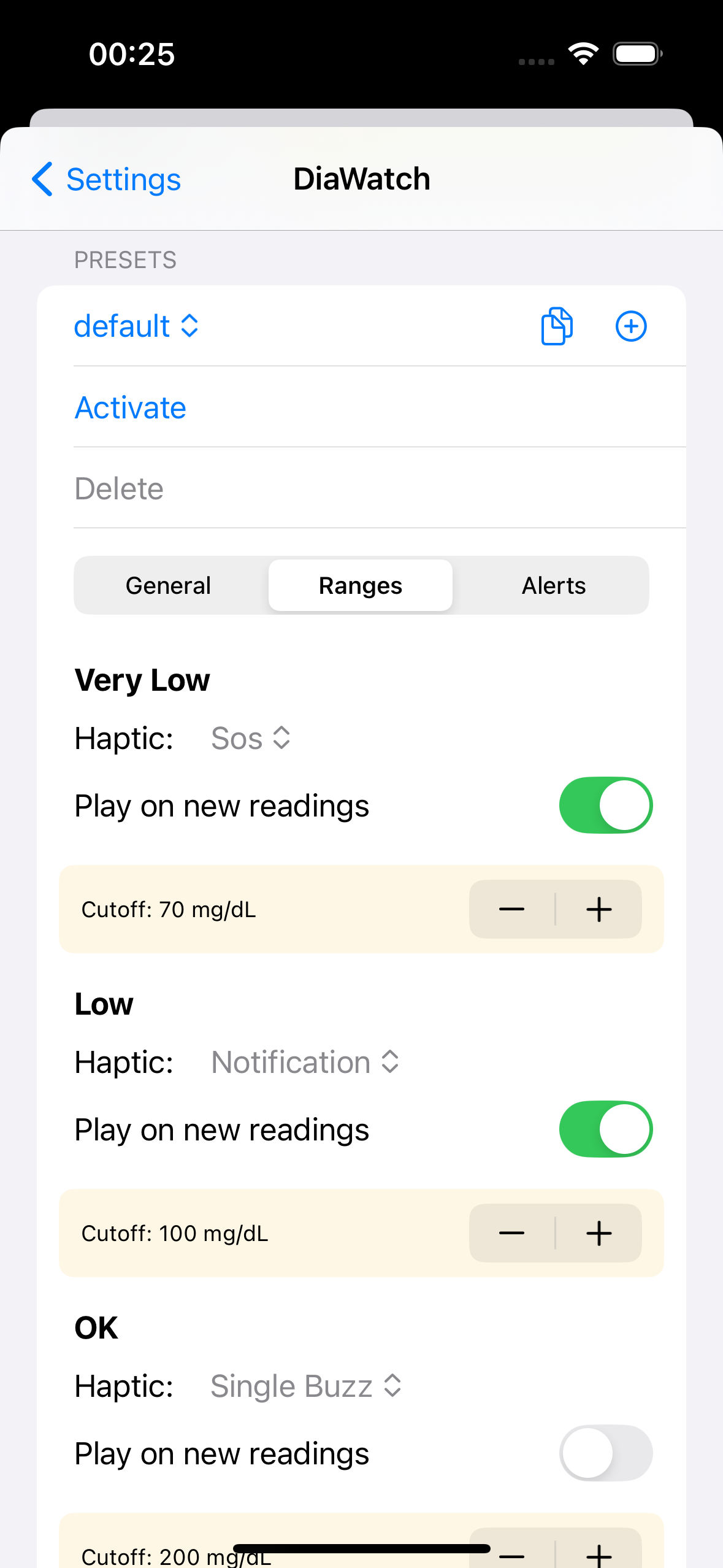Change OK haptic from Single Buzz
The width and height of the screenshot is (723, 1568).
(x=306, y=1386)
